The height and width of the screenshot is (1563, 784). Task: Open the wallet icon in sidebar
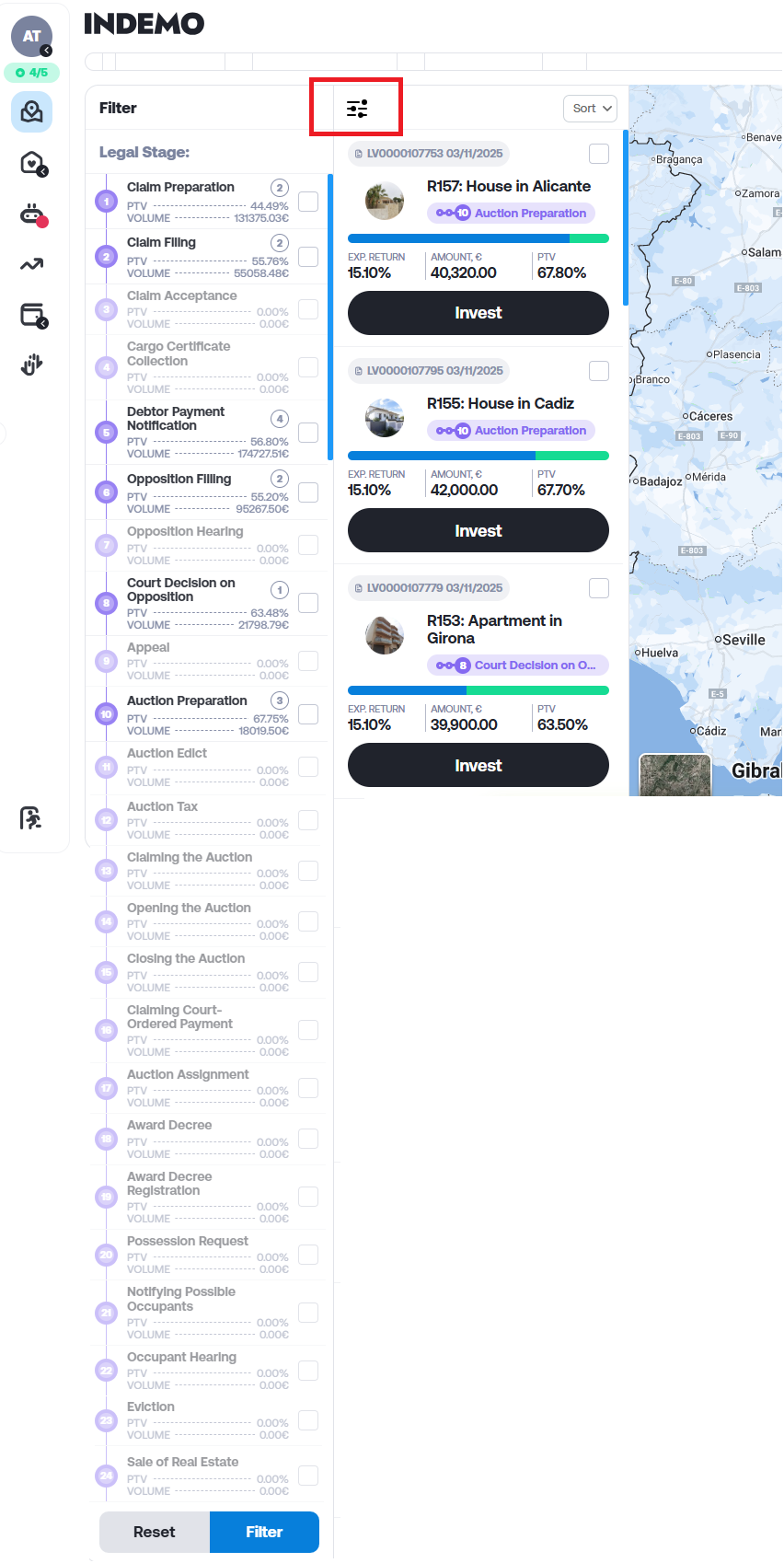[x=32, y=315]
